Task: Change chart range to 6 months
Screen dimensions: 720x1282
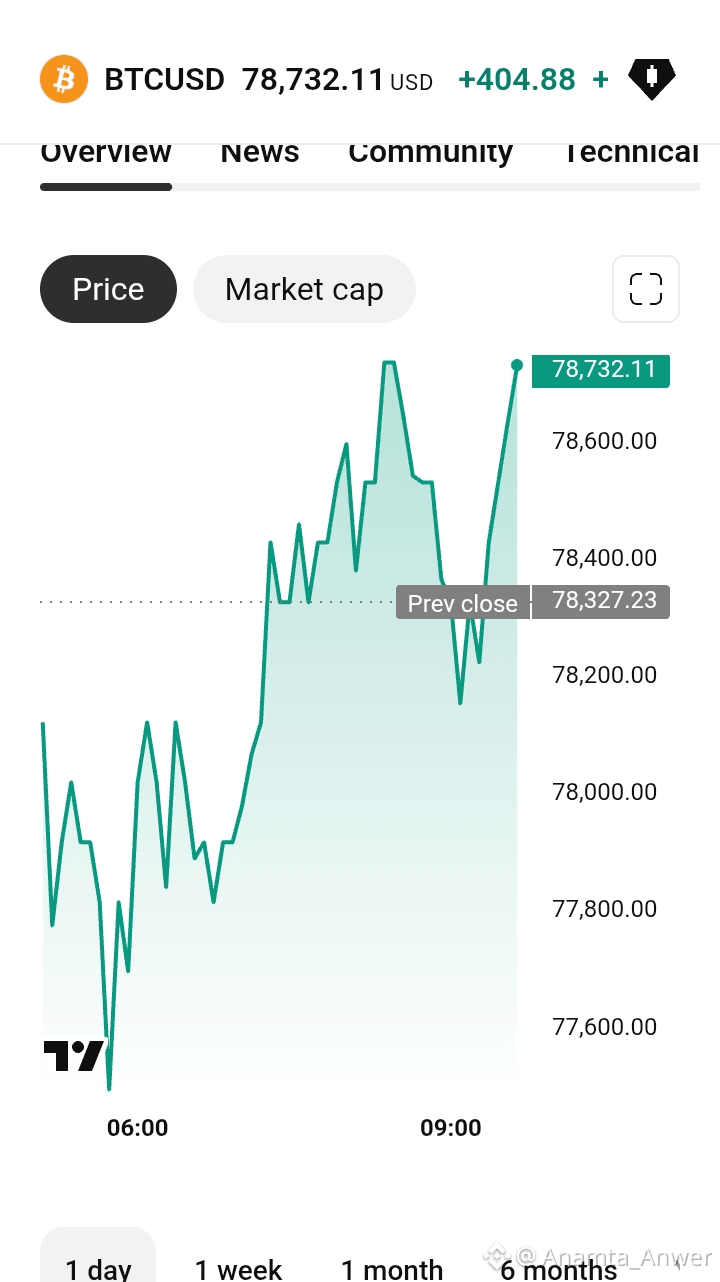Action: [559, 1268]
